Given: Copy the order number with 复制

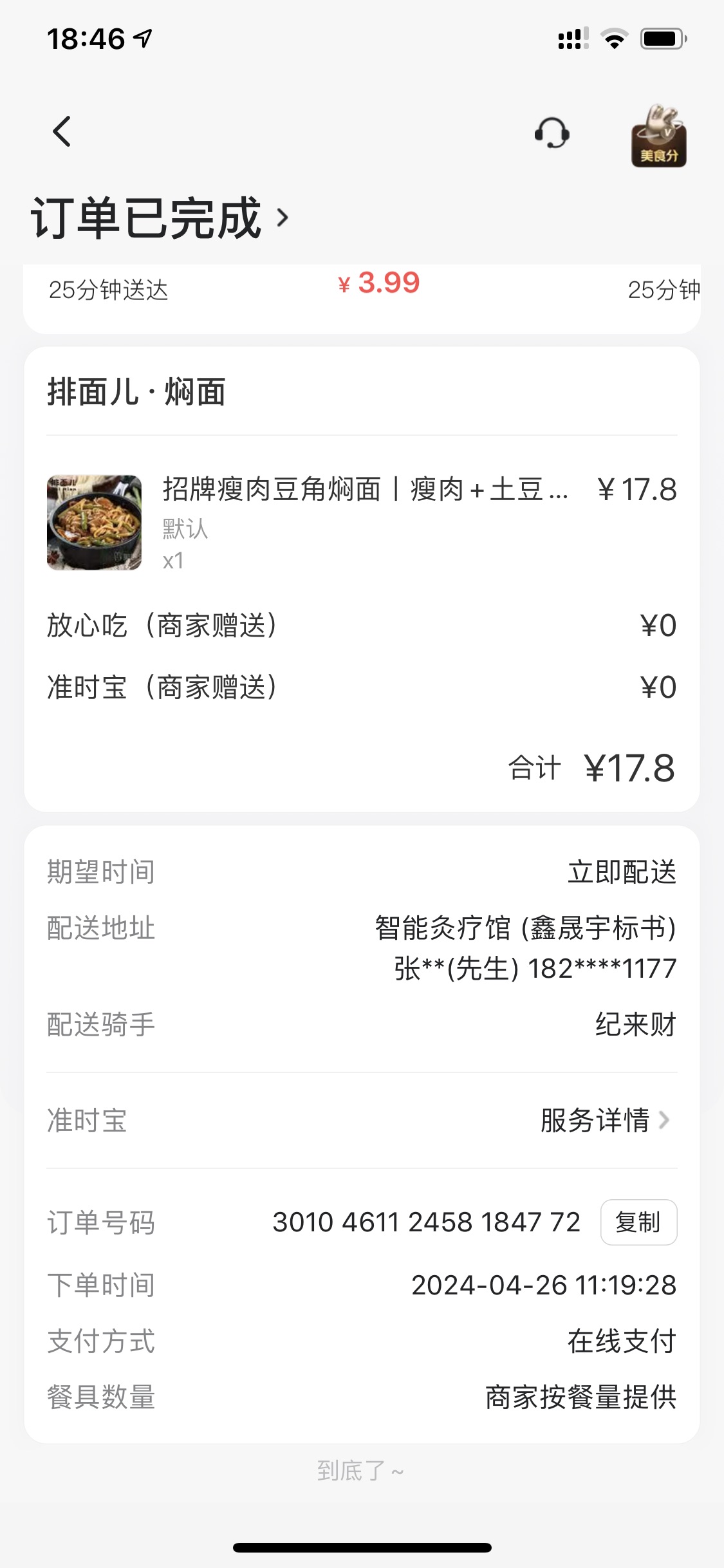Looking at the screenshot, I should (x=638, y=1222).
